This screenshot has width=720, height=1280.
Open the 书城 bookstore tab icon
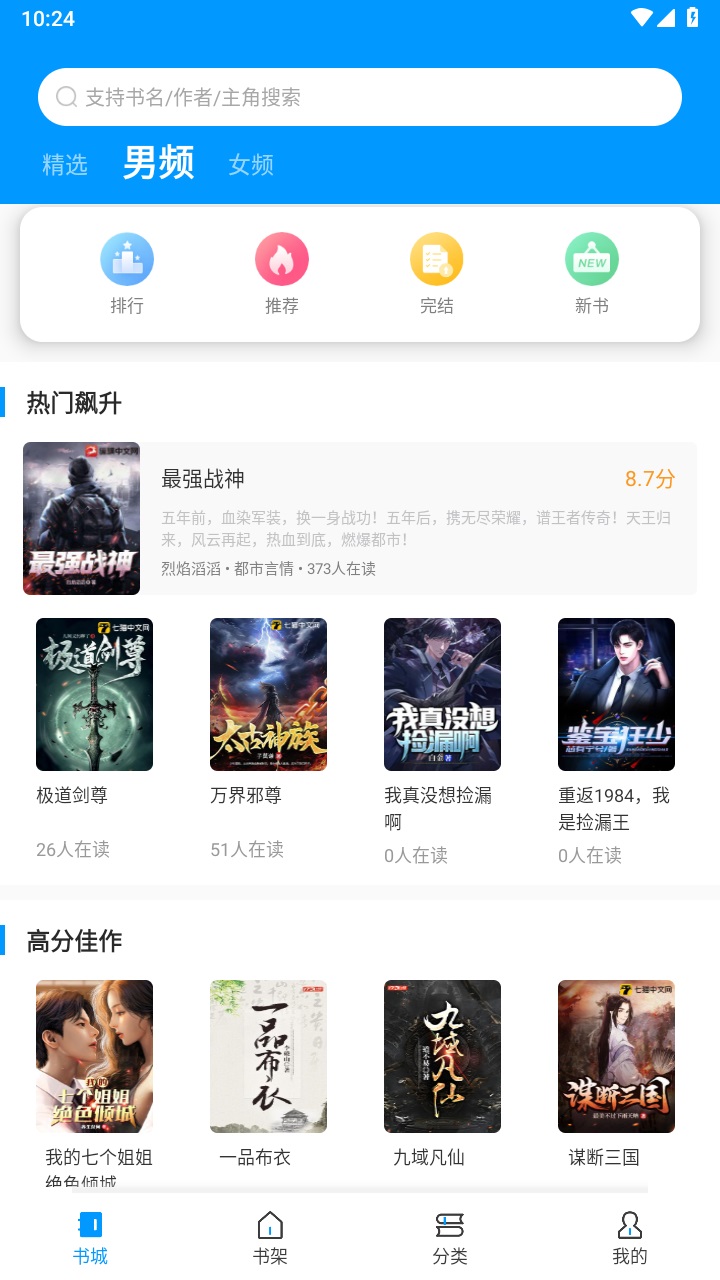(x=91, y=1224)
